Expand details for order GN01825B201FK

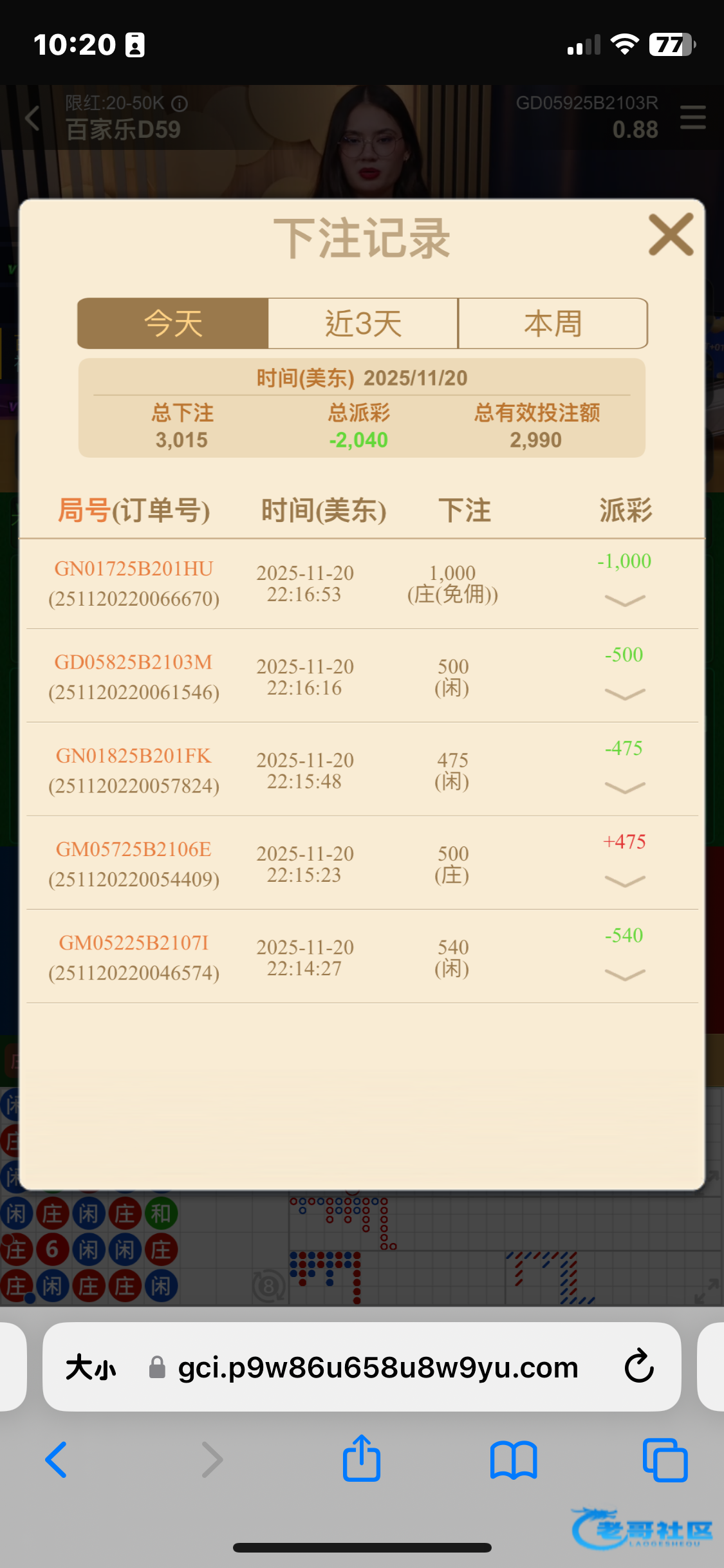[624, 788]
